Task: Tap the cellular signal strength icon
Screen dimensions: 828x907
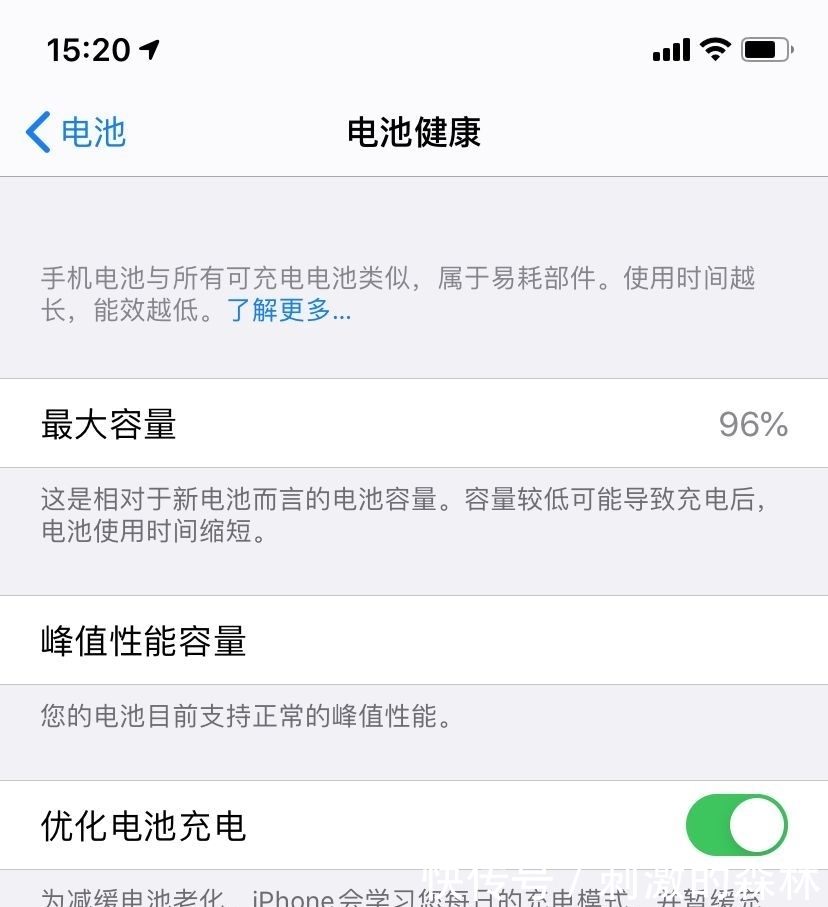Action: (669, 49)
